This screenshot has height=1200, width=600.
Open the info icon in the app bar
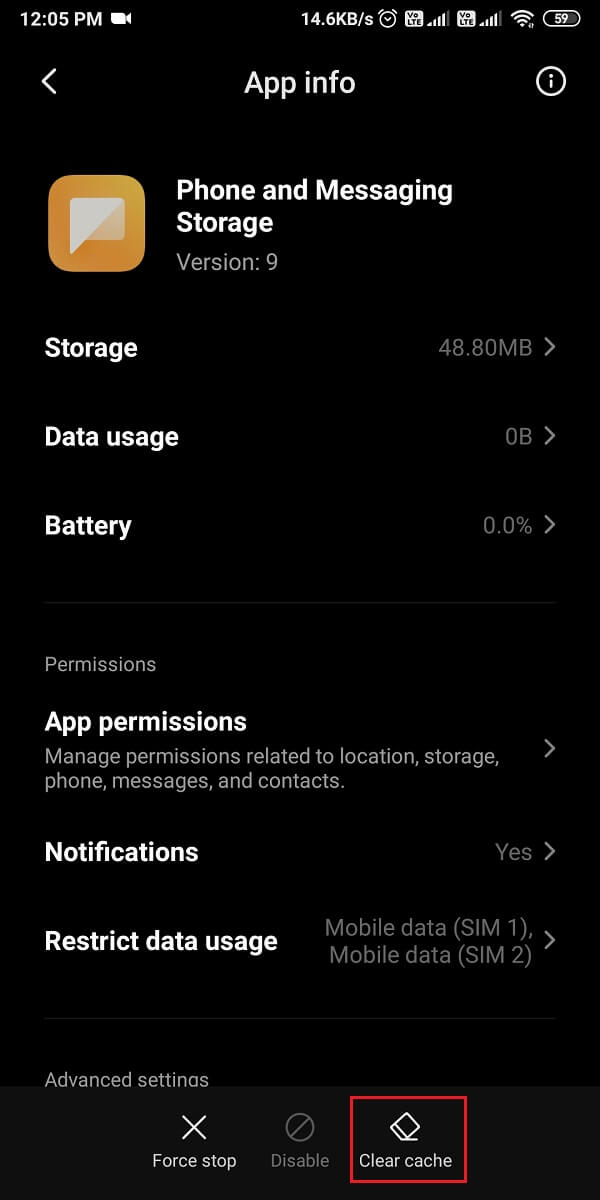coord(550,82)
